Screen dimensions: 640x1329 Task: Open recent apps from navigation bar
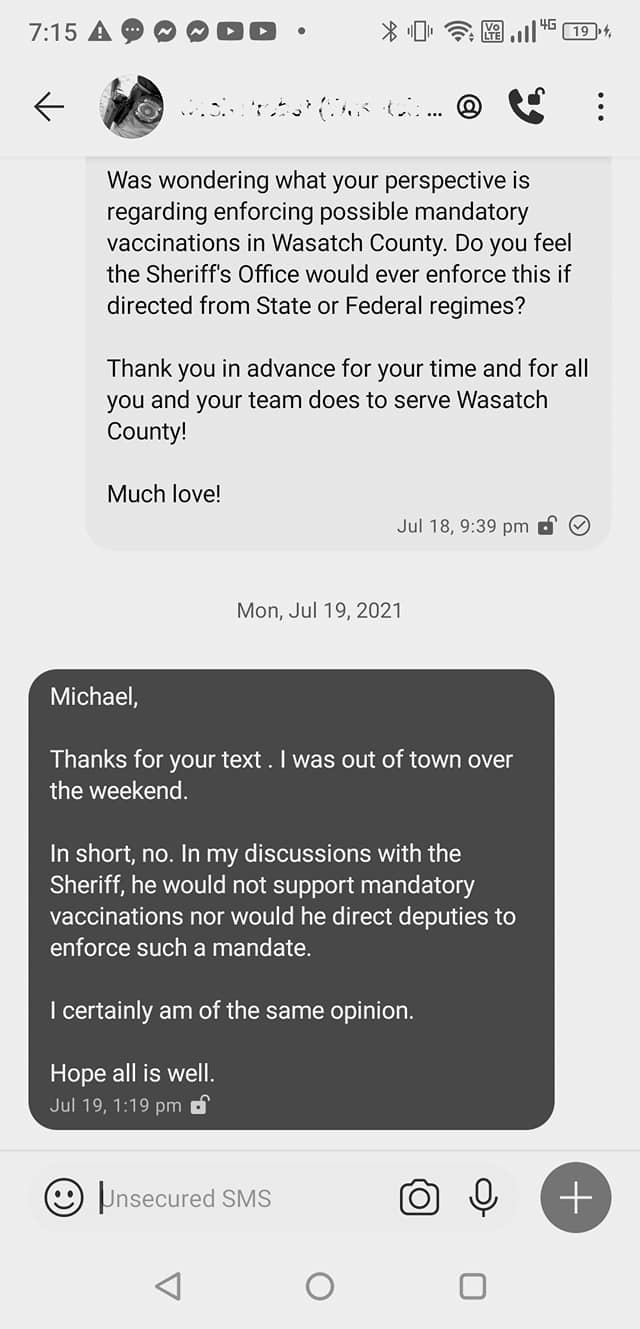click(x=472, y=1286)
